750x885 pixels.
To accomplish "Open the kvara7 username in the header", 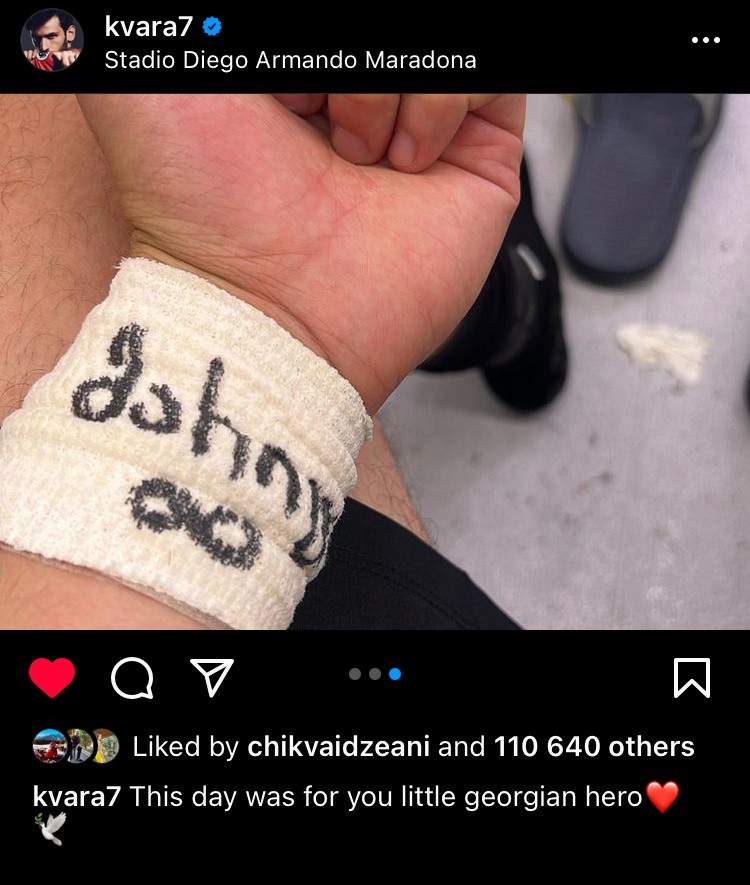I will point(148,27).
